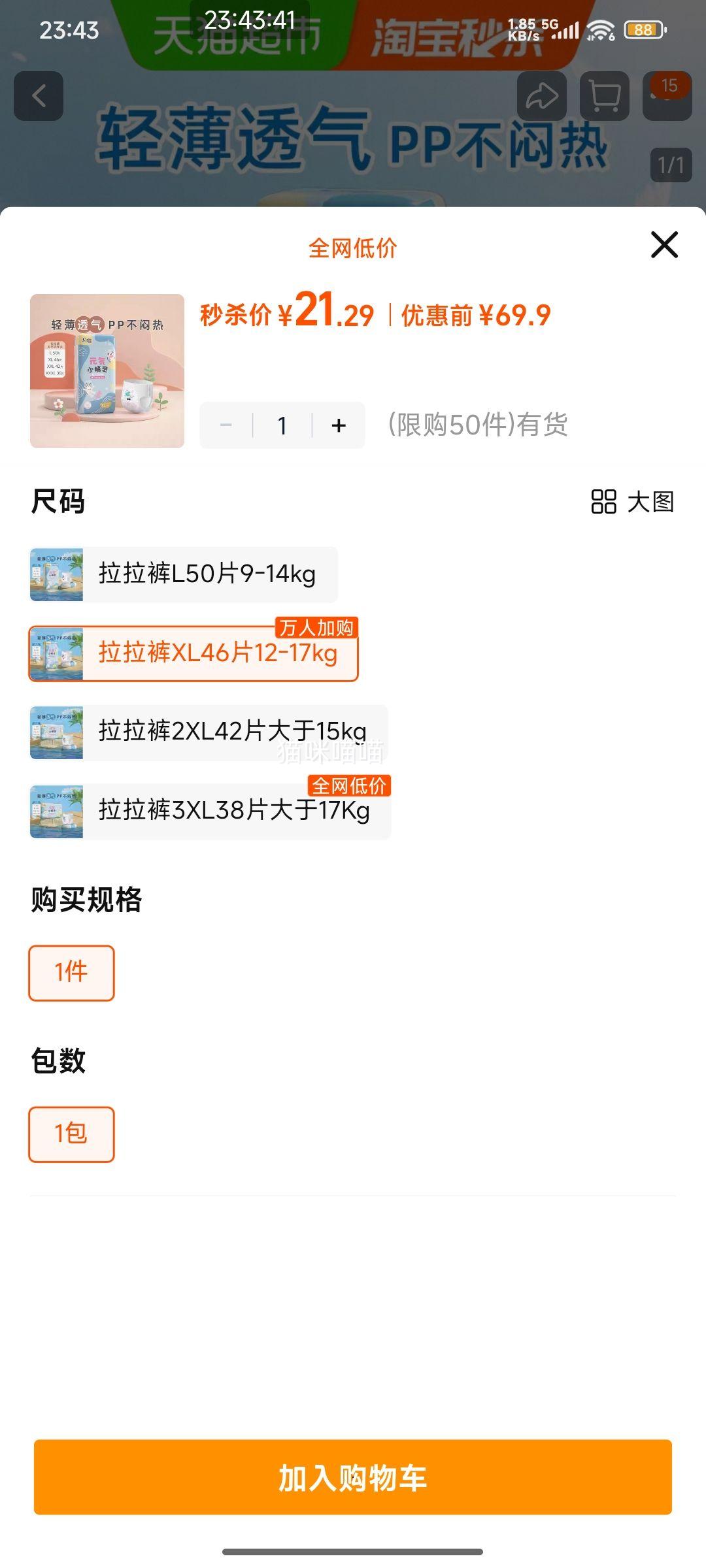The width and height of the screenshot is (706, 1568).
Task: Increase quantity with the plus button
Action: pos(339,425)
